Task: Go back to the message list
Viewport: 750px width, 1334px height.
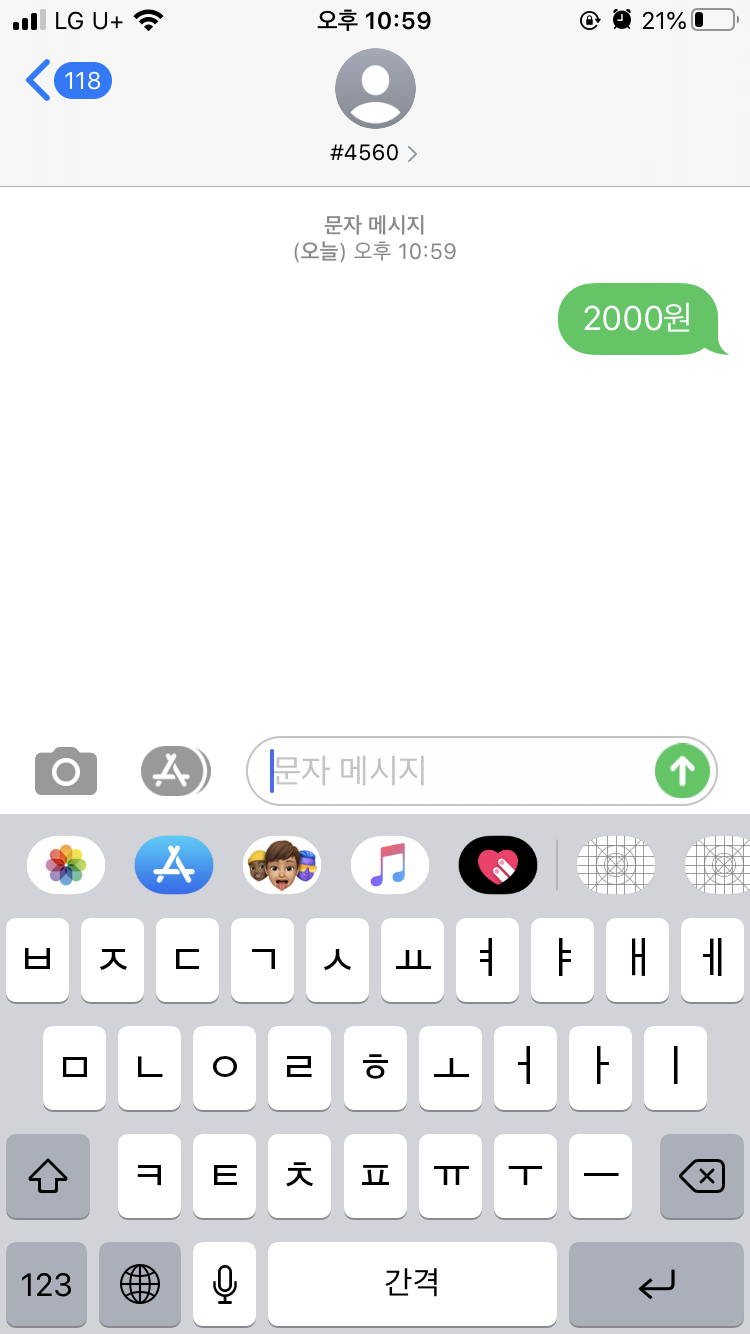Action: (66, 80)
